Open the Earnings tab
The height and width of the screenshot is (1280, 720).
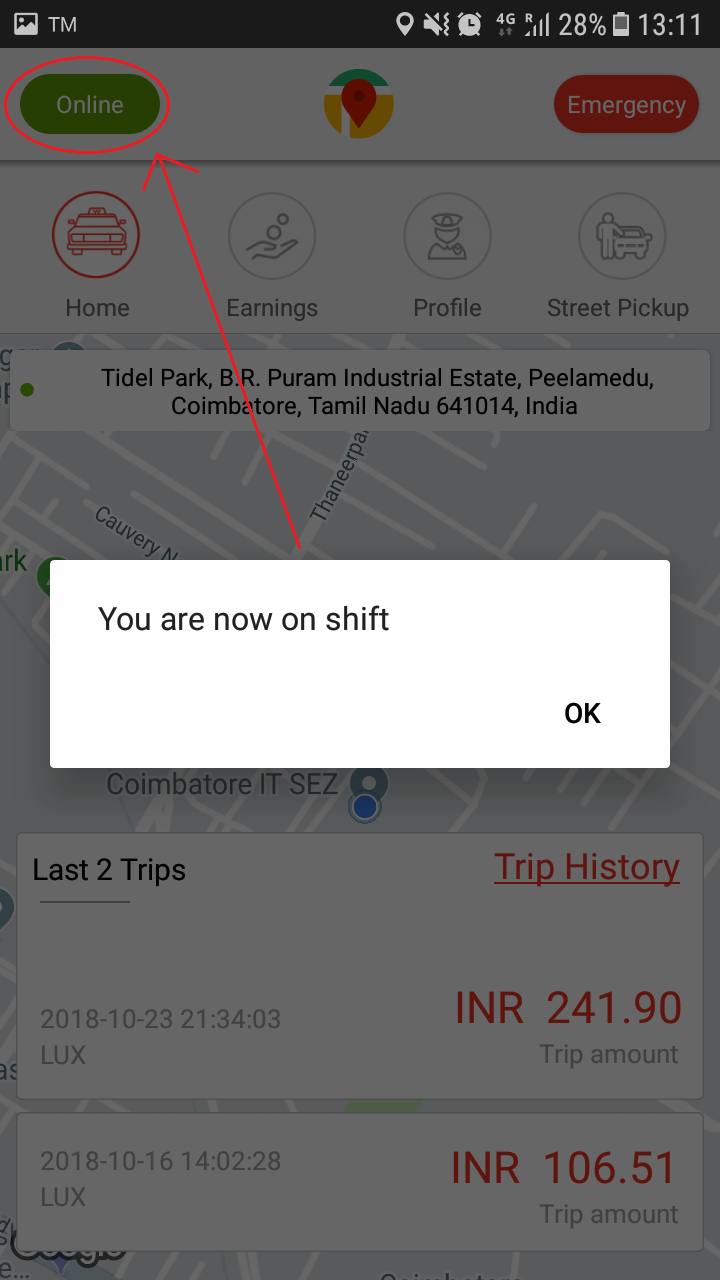point(272,256)
